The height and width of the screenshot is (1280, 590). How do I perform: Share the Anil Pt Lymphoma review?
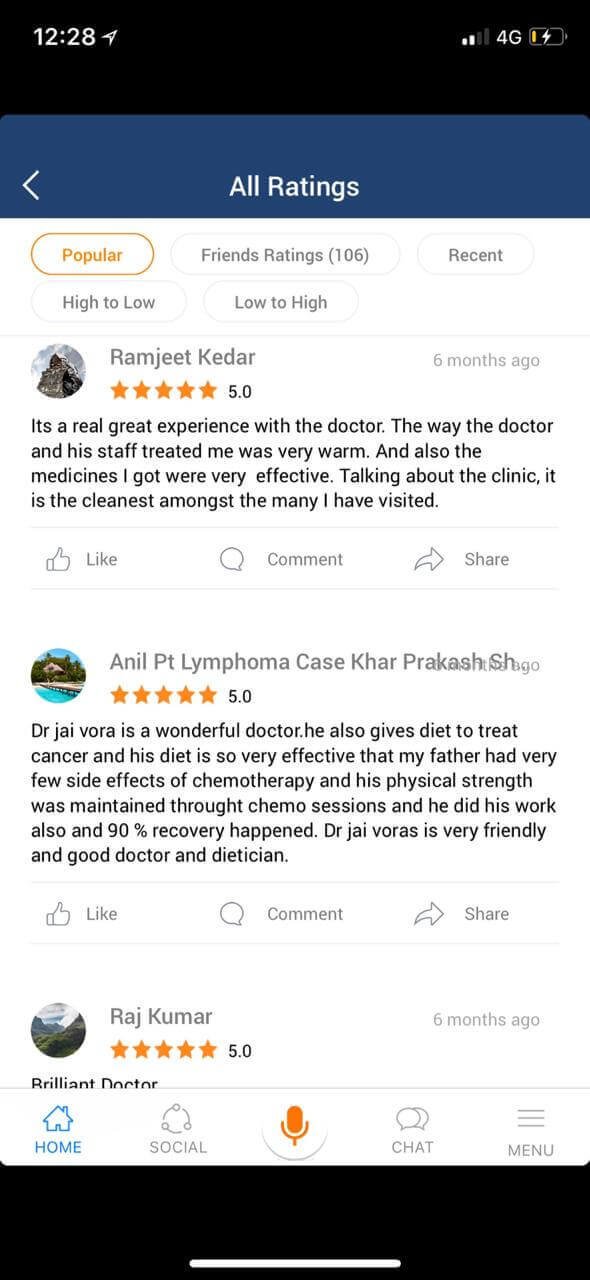[462, 913]
